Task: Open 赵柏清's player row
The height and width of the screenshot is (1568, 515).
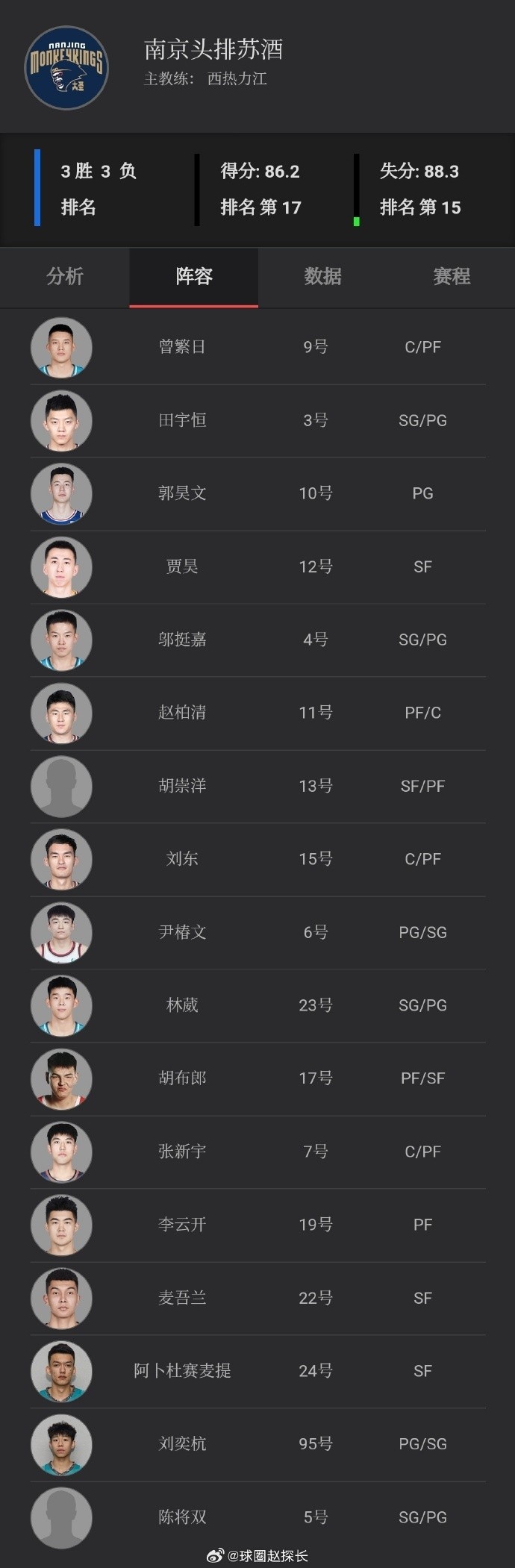Action: (182, 713)
